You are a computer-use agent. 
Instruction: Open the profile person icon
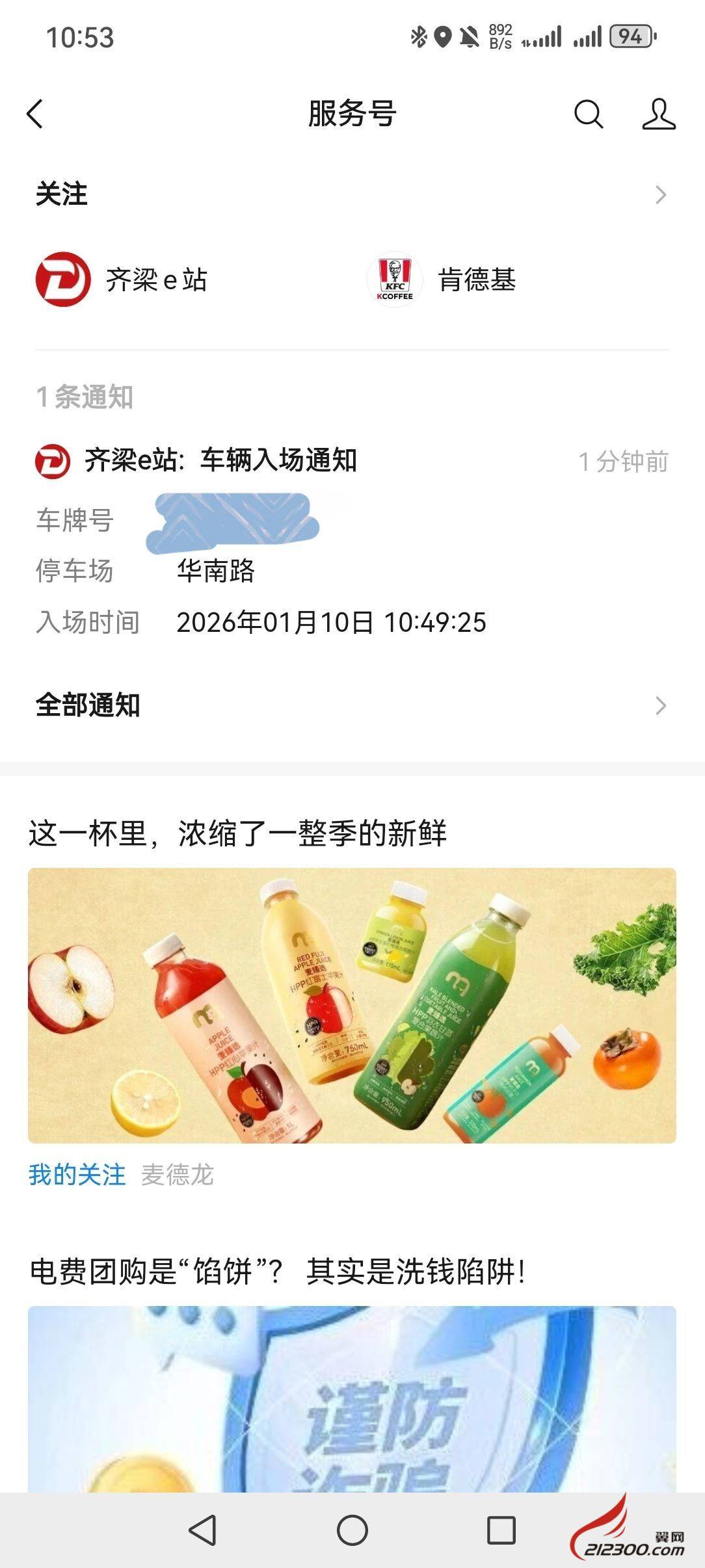[658, 114]
